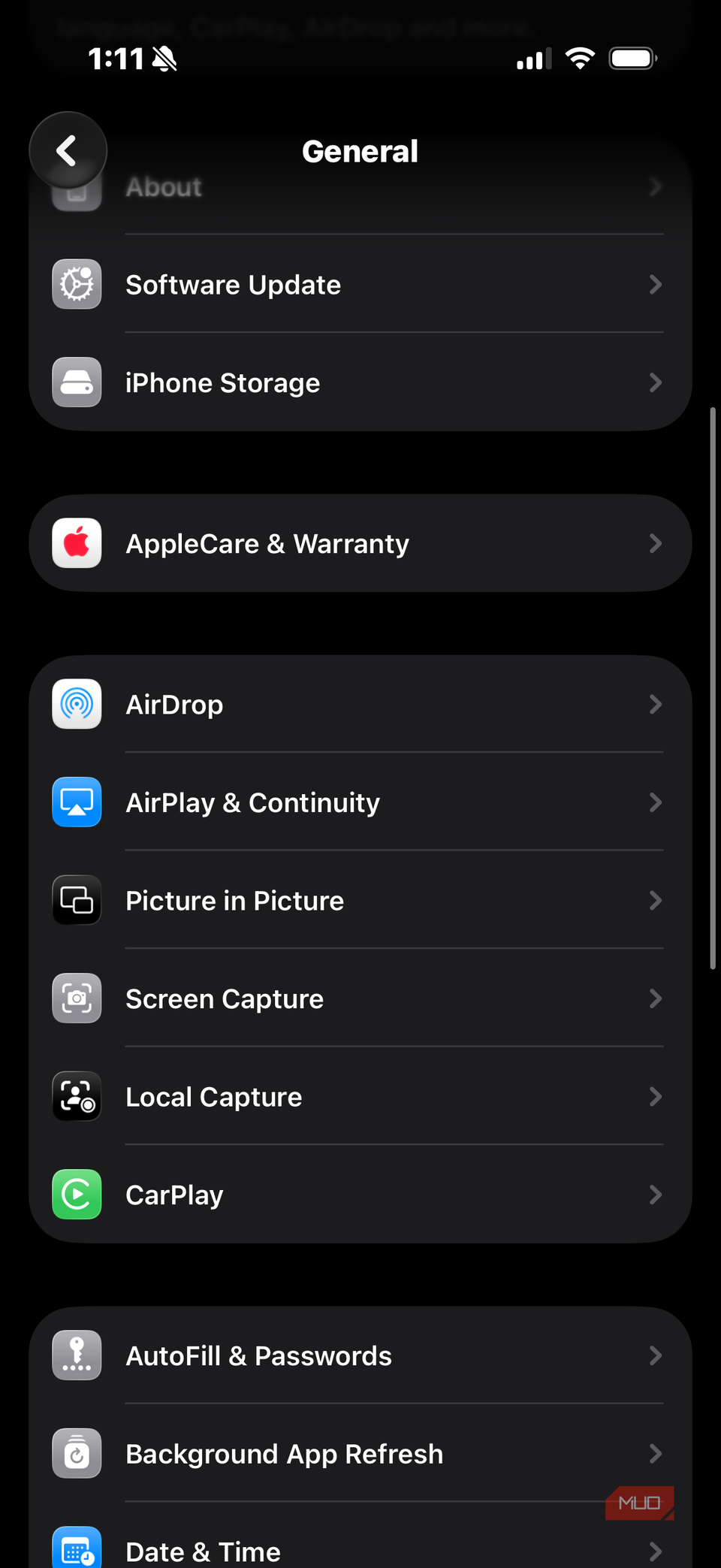This screenshot has height=1568, width=721.
Task: Go to CarPlay settings
Action: [360, 1195]
